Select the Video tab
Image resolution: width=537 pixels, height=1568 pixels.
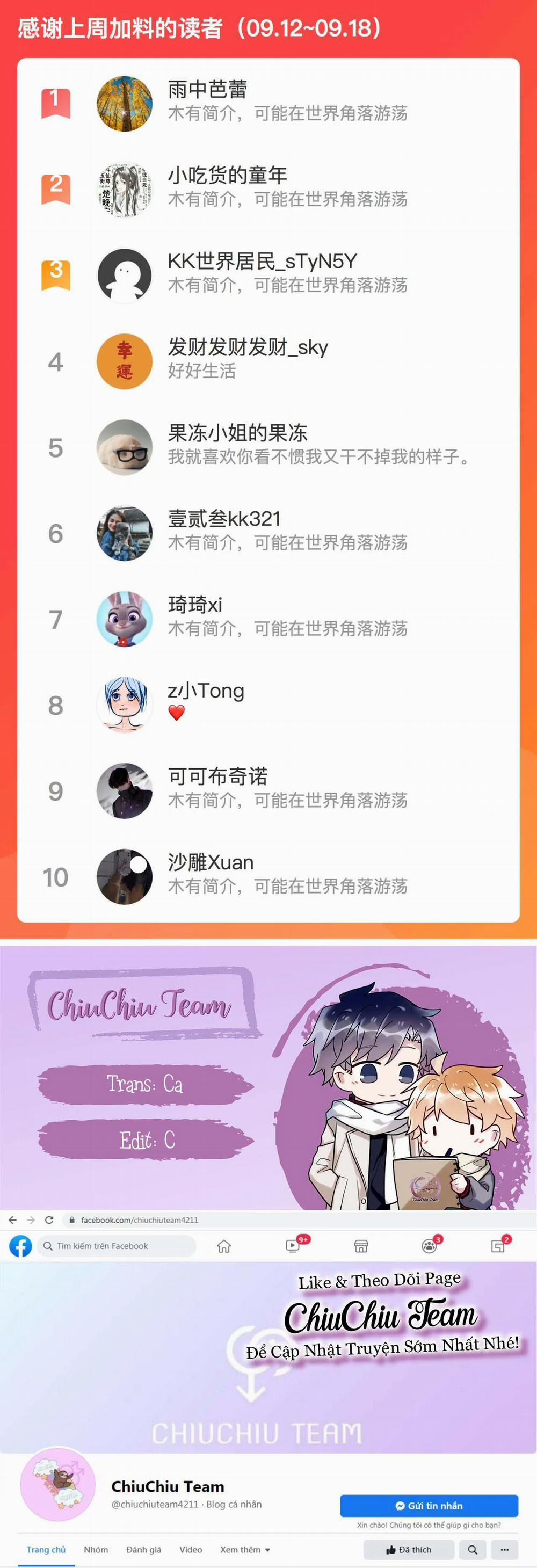point(191,1550)
